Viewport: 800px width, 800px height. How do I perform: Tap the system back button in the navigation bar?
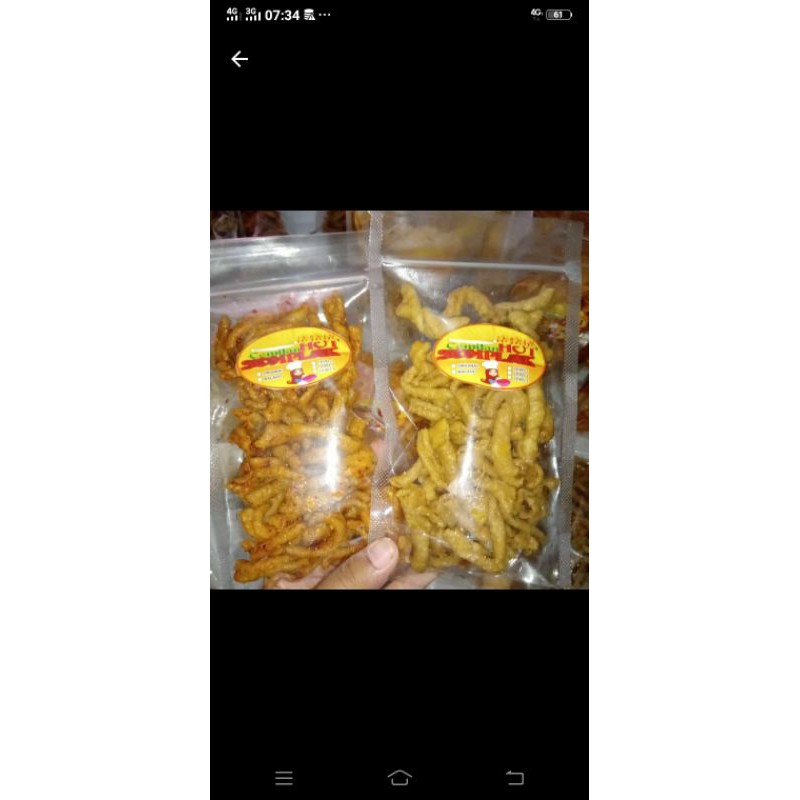point(515,778)
